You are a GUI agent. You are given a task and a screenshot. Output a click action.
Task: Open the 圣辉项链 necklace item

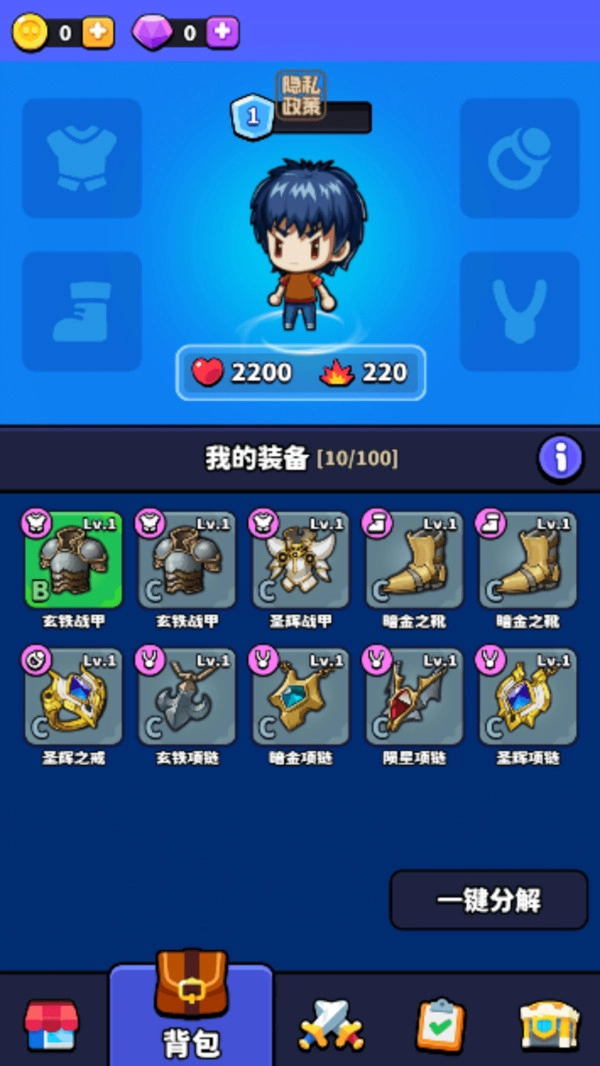pyautogui.click(x=528, y=697)
